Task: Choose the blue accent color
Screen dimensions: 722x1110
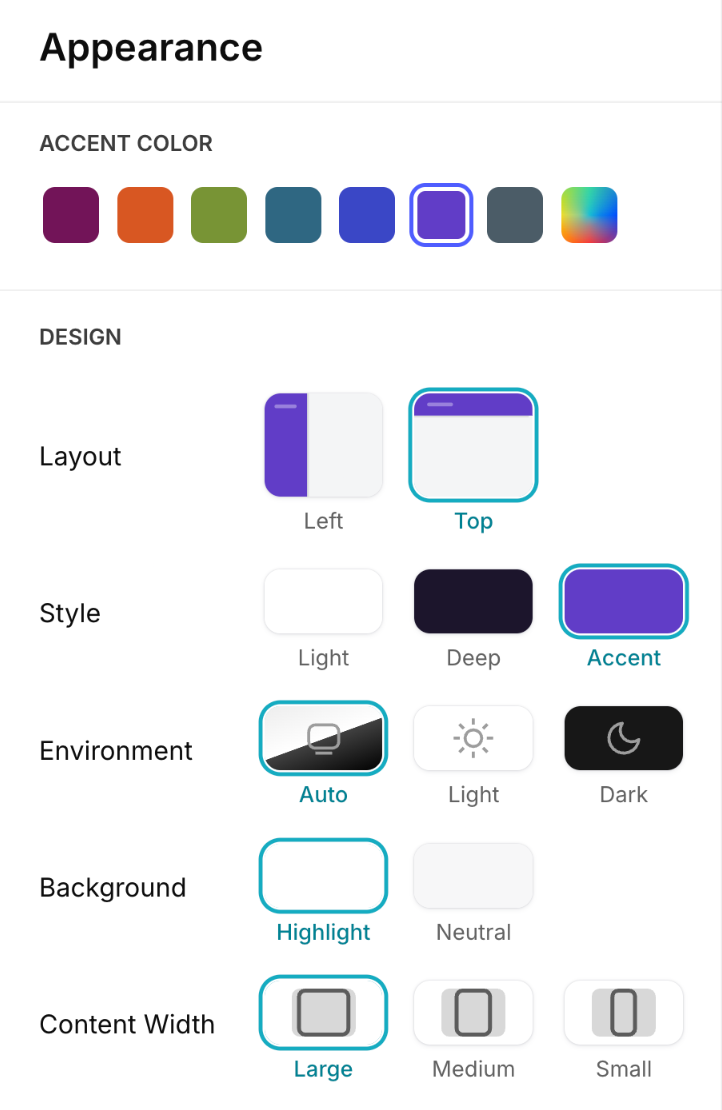Action: [x=366, y=215]
